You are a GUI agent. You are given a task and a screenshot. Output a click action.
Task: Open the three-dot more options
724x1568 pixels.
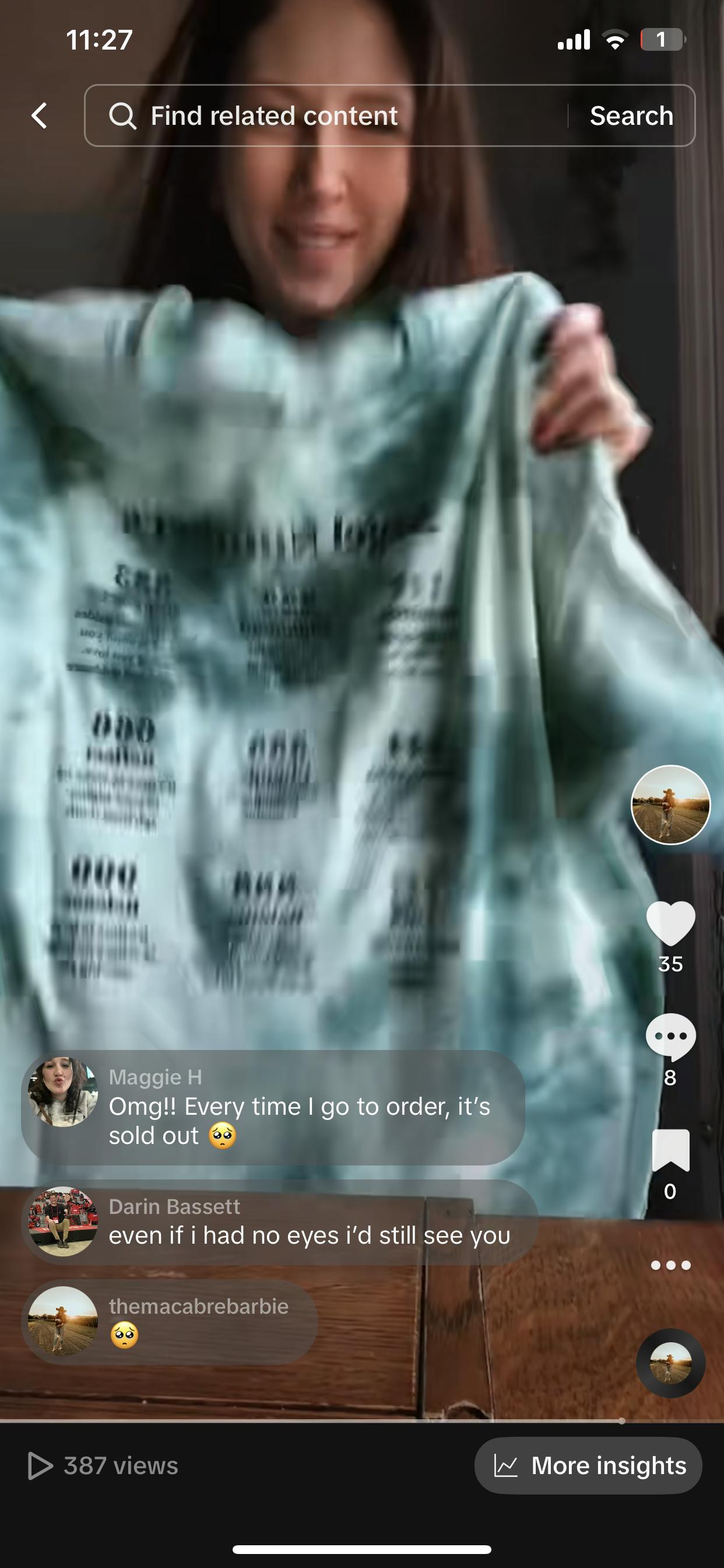point(670,1265)
